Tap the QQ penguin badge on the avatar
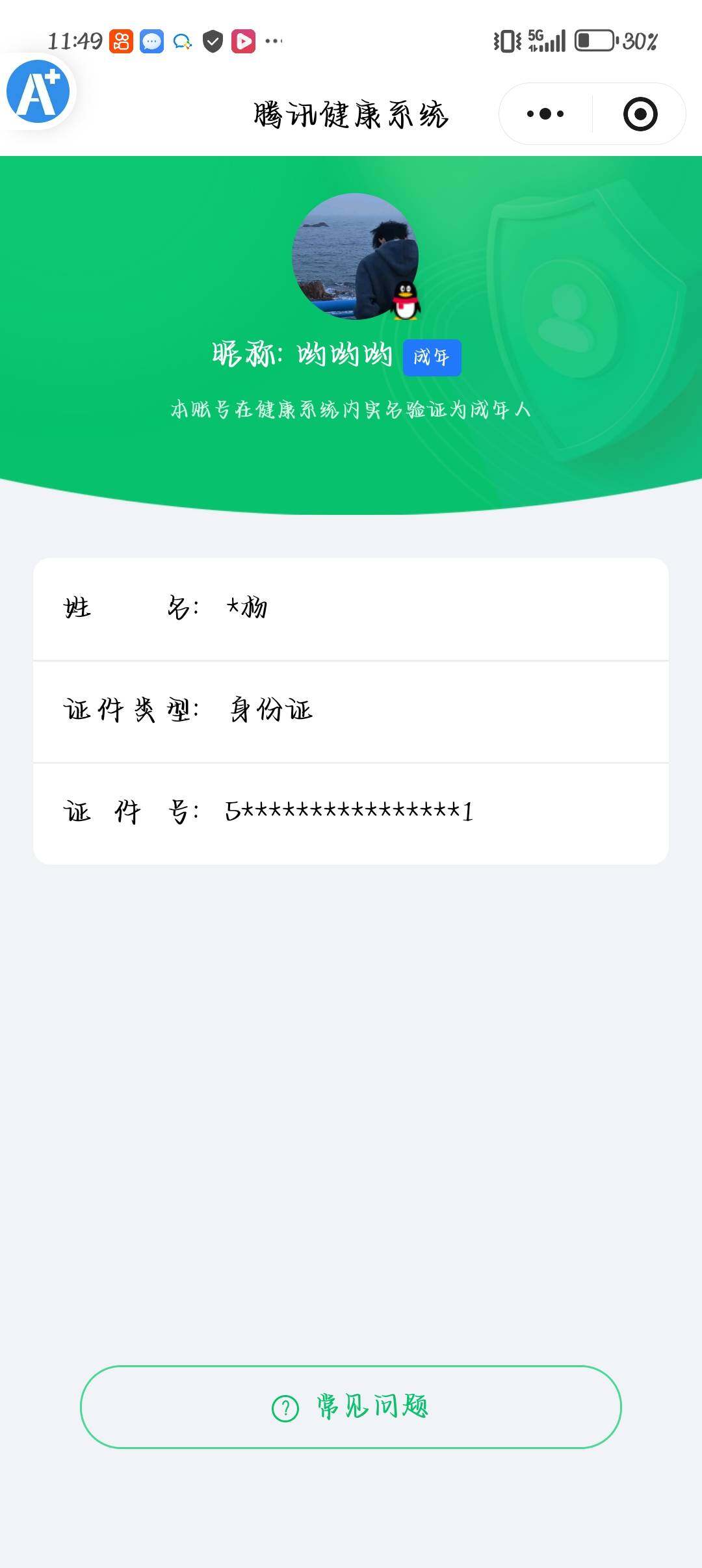Image resolution: width=702 pixels, height=1568 pixels. point(404,300)
